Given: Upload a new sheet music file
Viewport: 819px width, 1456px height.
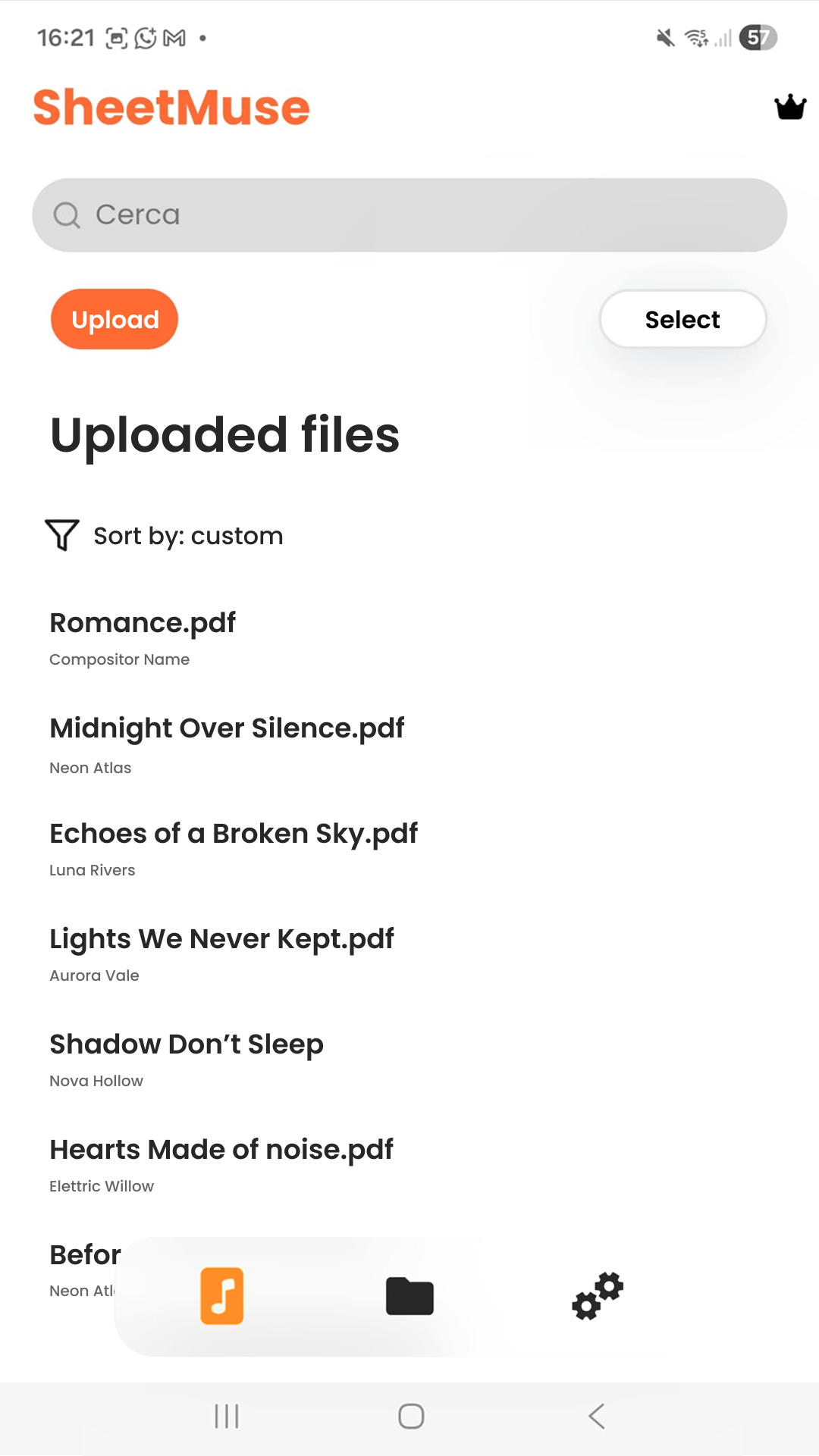Looking at the screenshot, I should [115, 319].
